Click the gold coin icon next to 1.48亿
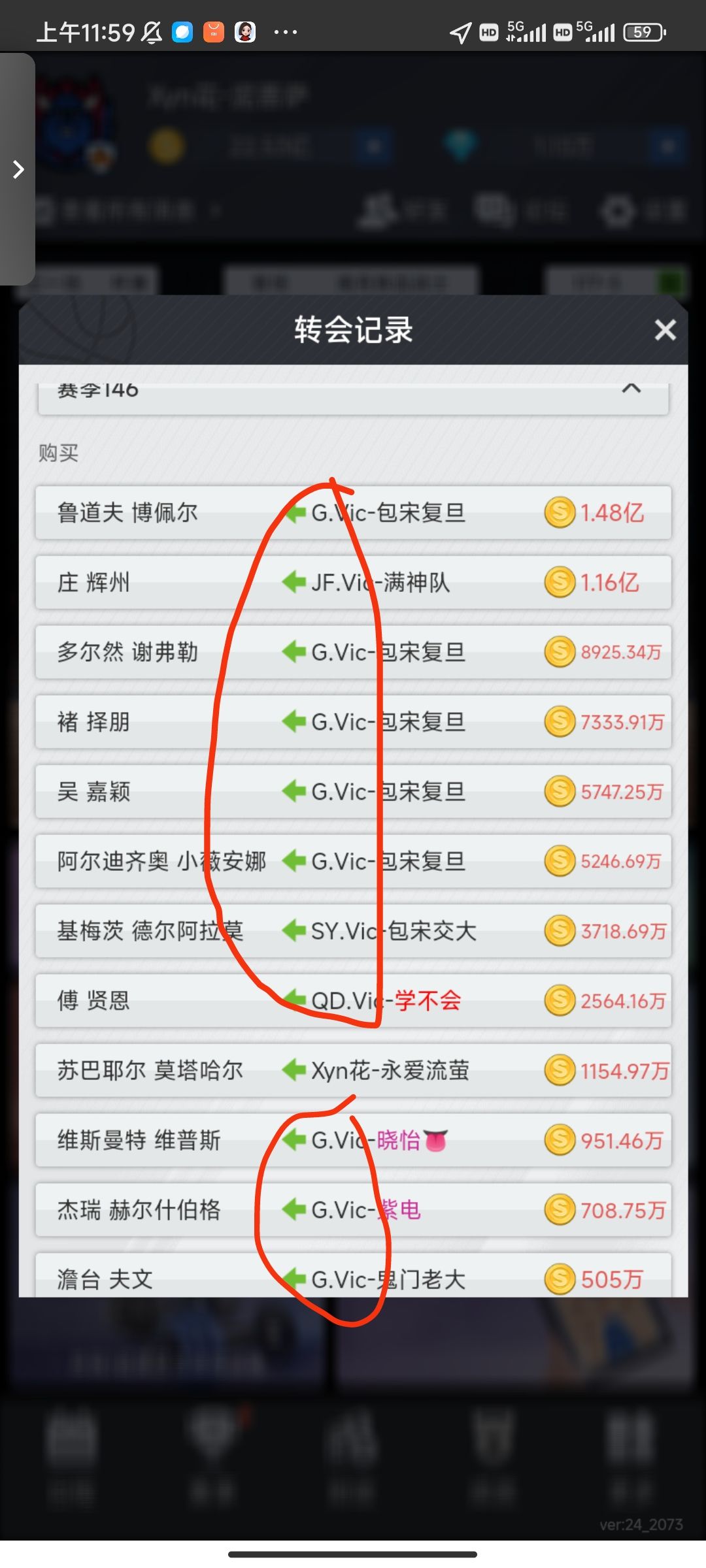 559,513
